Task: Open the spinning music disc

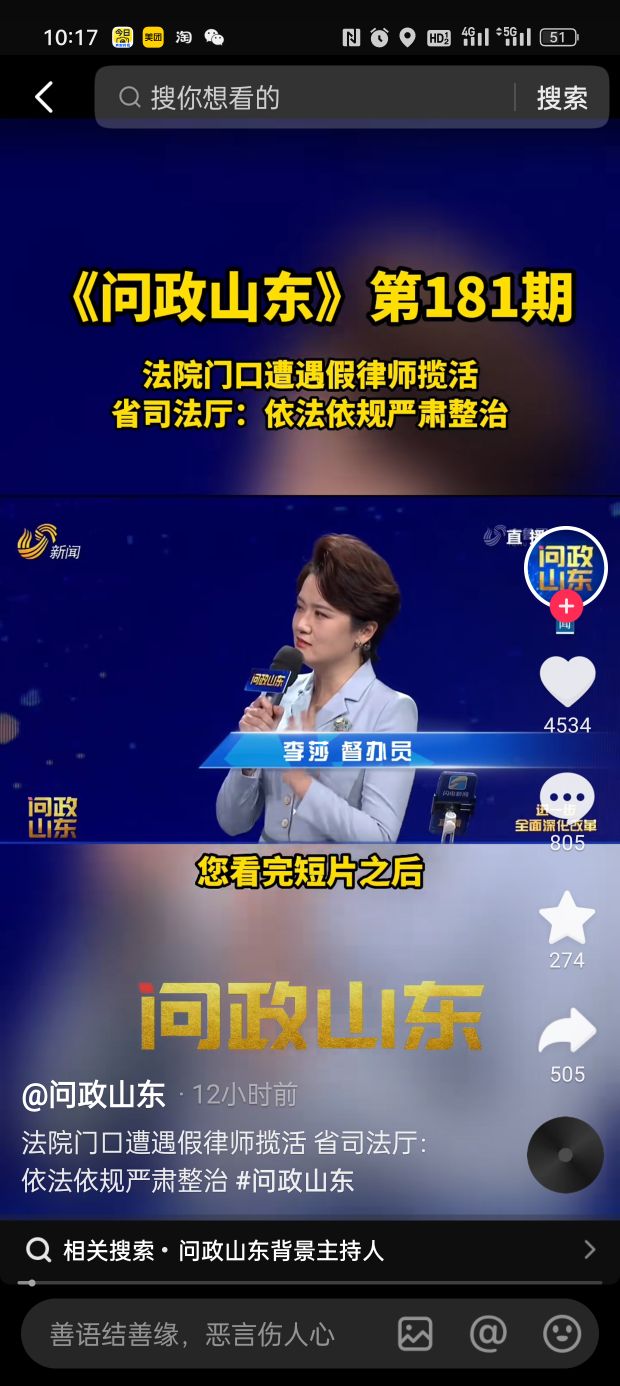Action: 565,1155
